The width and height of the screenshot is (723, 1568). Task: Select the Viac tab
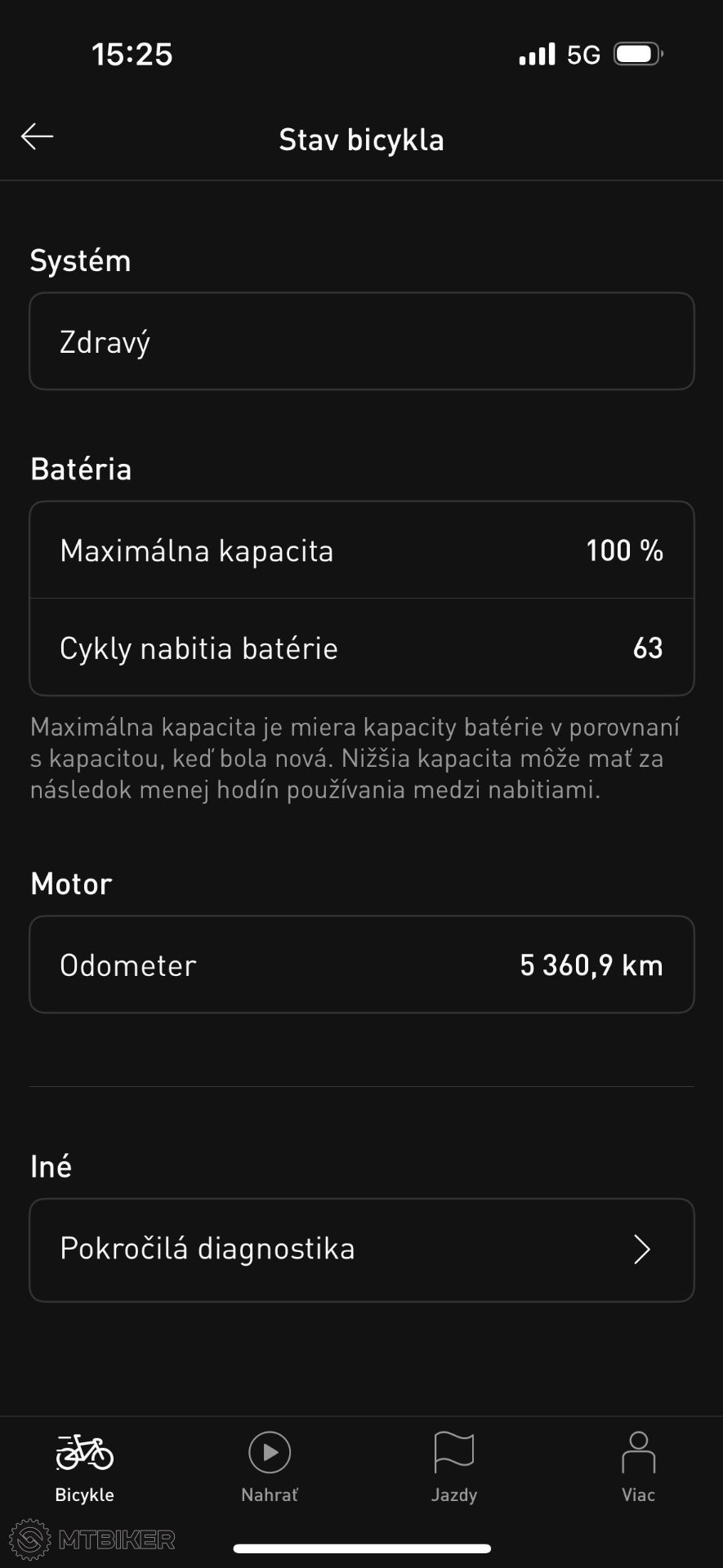click(638, 1468)
